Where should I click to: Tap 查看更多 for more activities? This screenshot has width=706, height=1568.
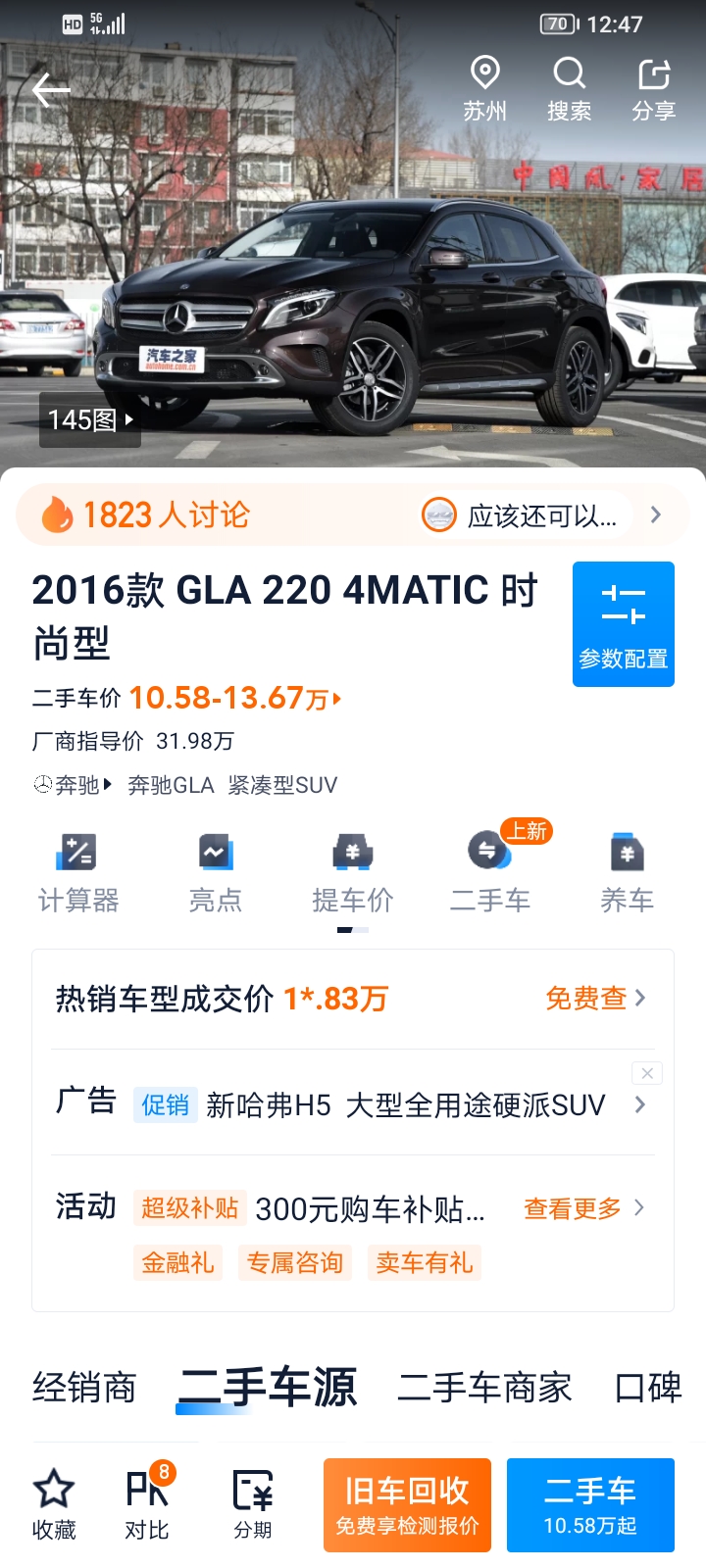tap(584, 1208)
